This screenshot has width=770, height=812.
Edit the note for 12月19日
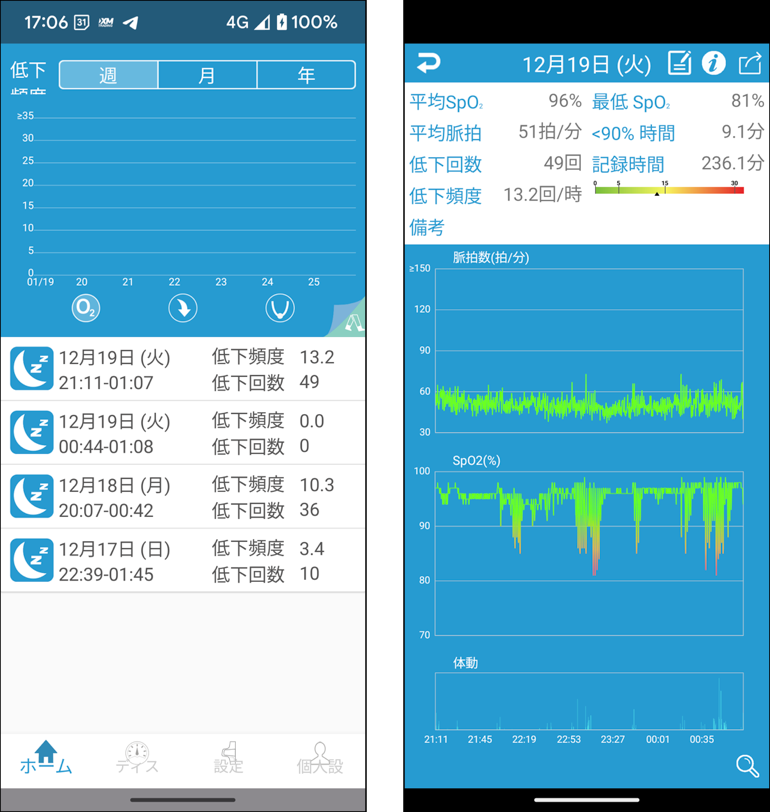coord(679,64)
